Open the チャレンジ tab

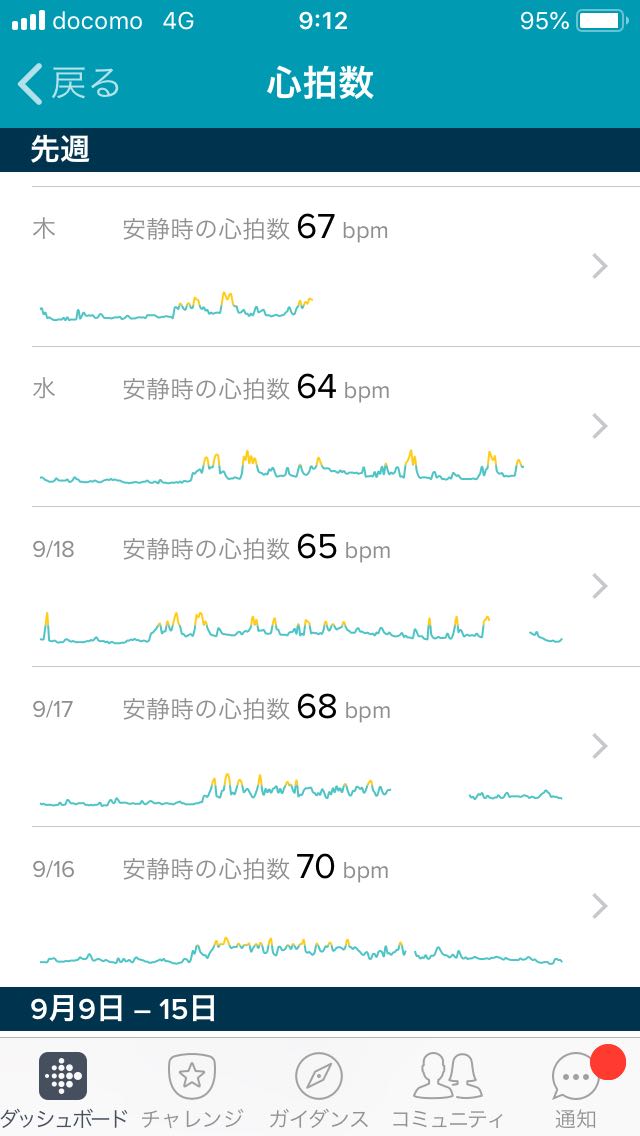pos(191,1088)
